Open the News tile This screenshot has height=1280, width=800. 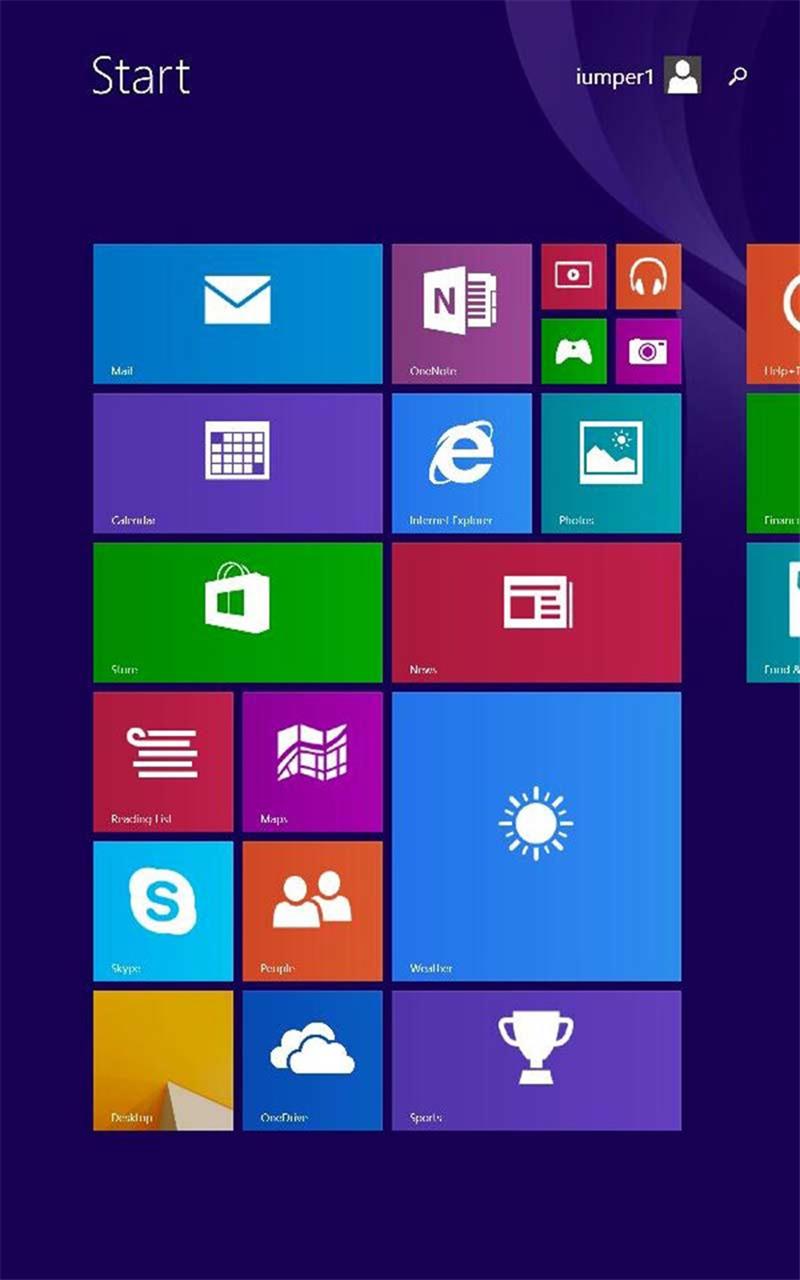tap(536, 612)
